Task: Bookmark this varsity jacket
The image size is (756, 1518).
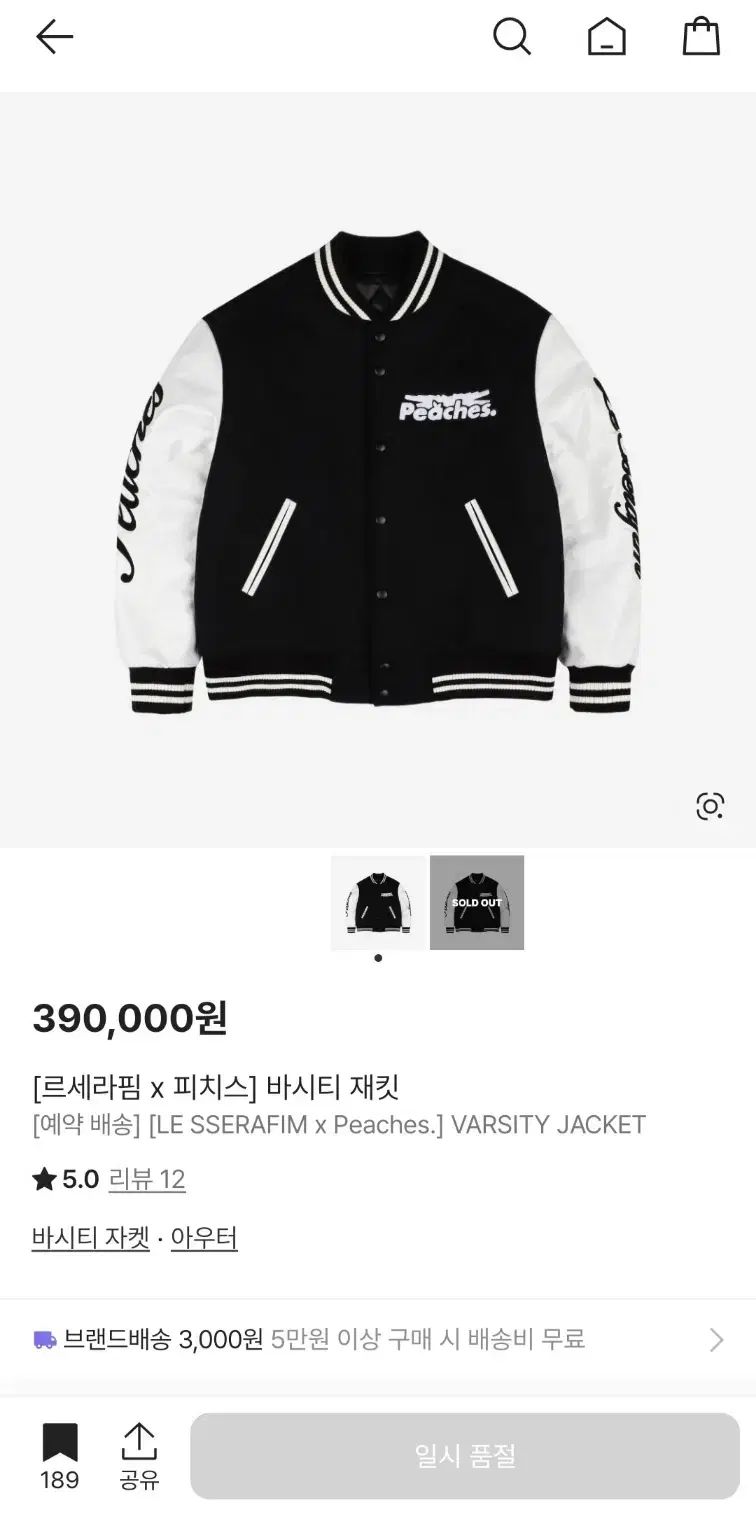Action: (x=60, y=1455)
